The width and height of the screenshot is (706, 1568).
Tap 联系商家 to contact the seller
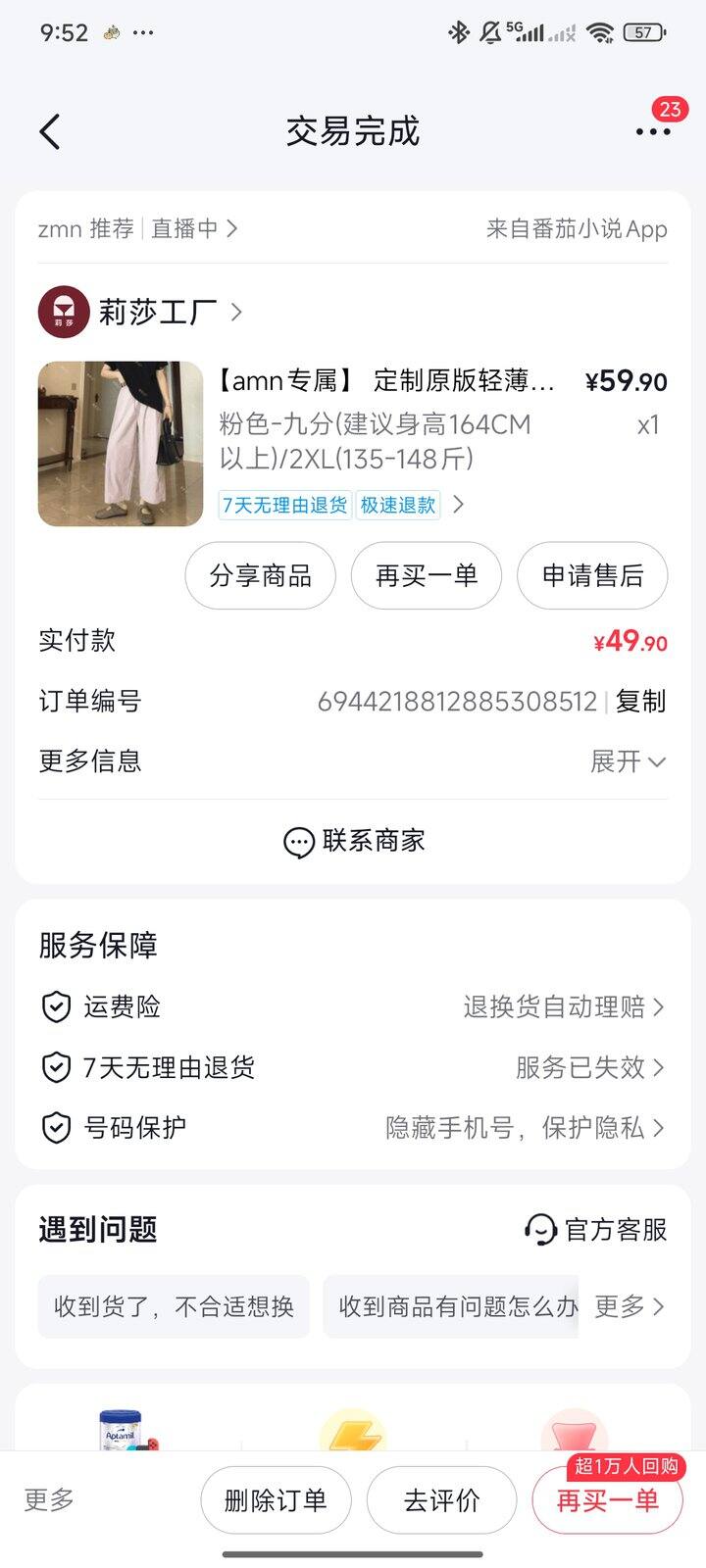(353, 841)
